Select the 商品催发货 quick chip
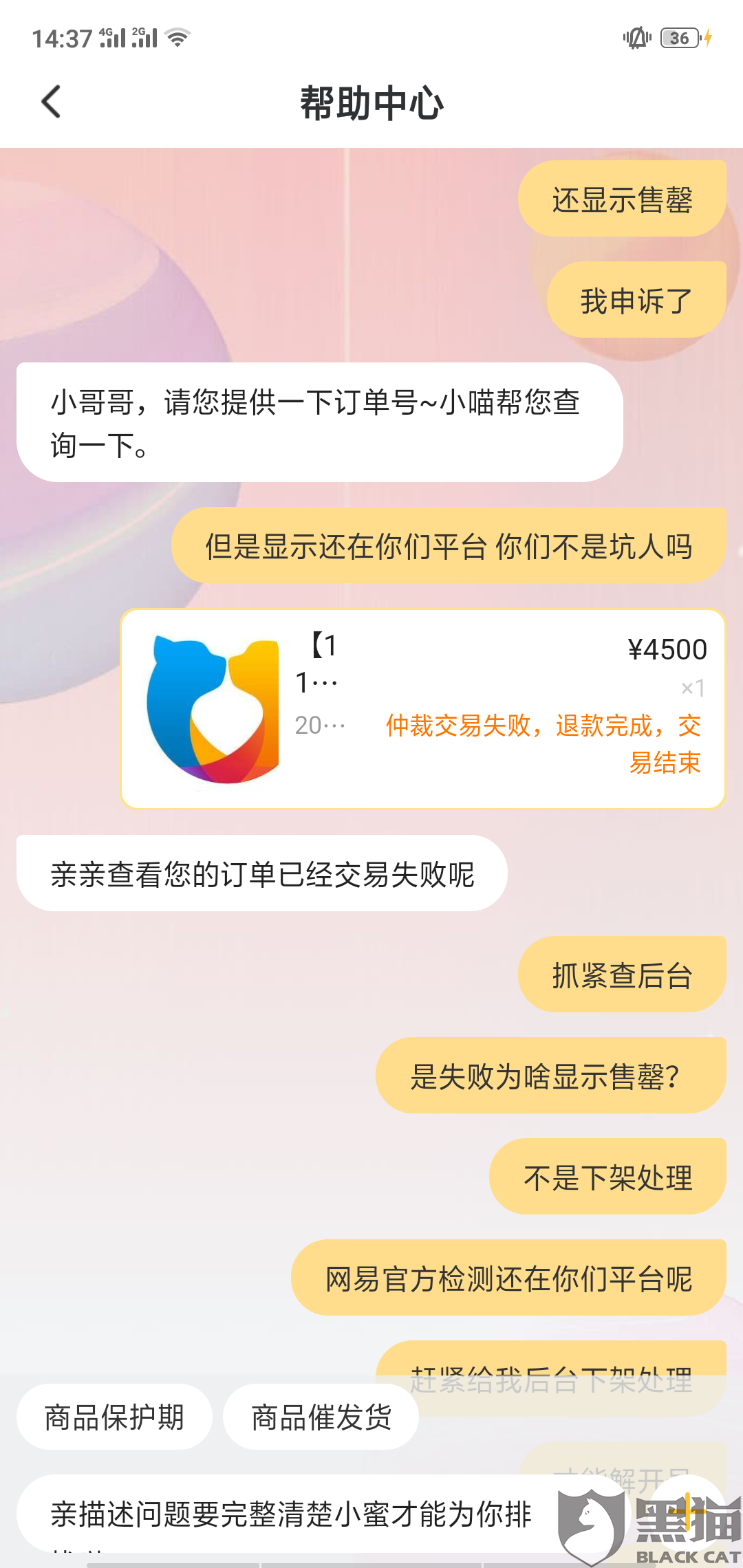The image size is (743, 1568). click(x=321, y=1417)
